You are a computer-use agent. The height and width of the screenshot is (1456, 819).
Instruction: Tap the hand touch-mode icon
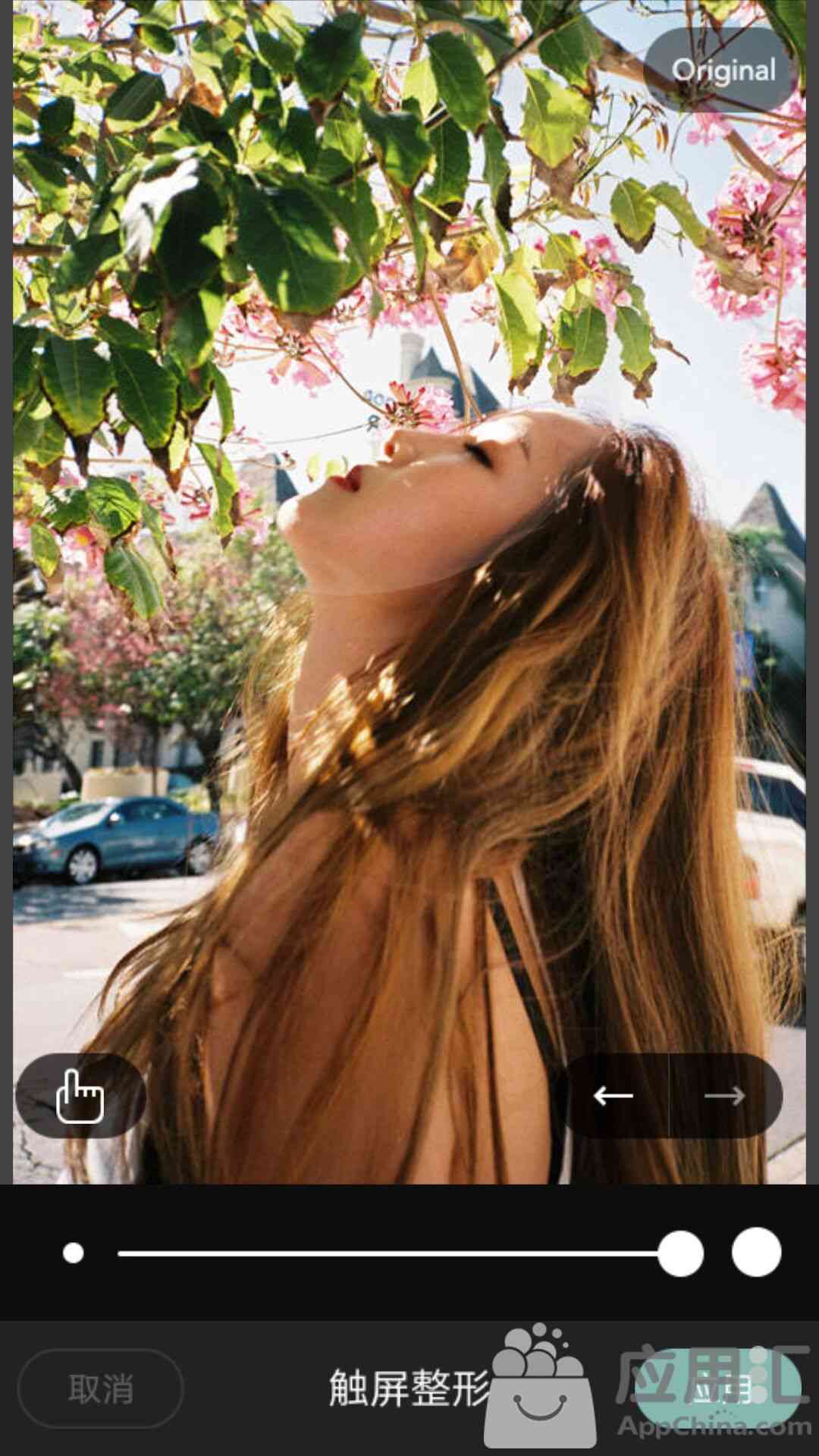(x=80, y=1095)
